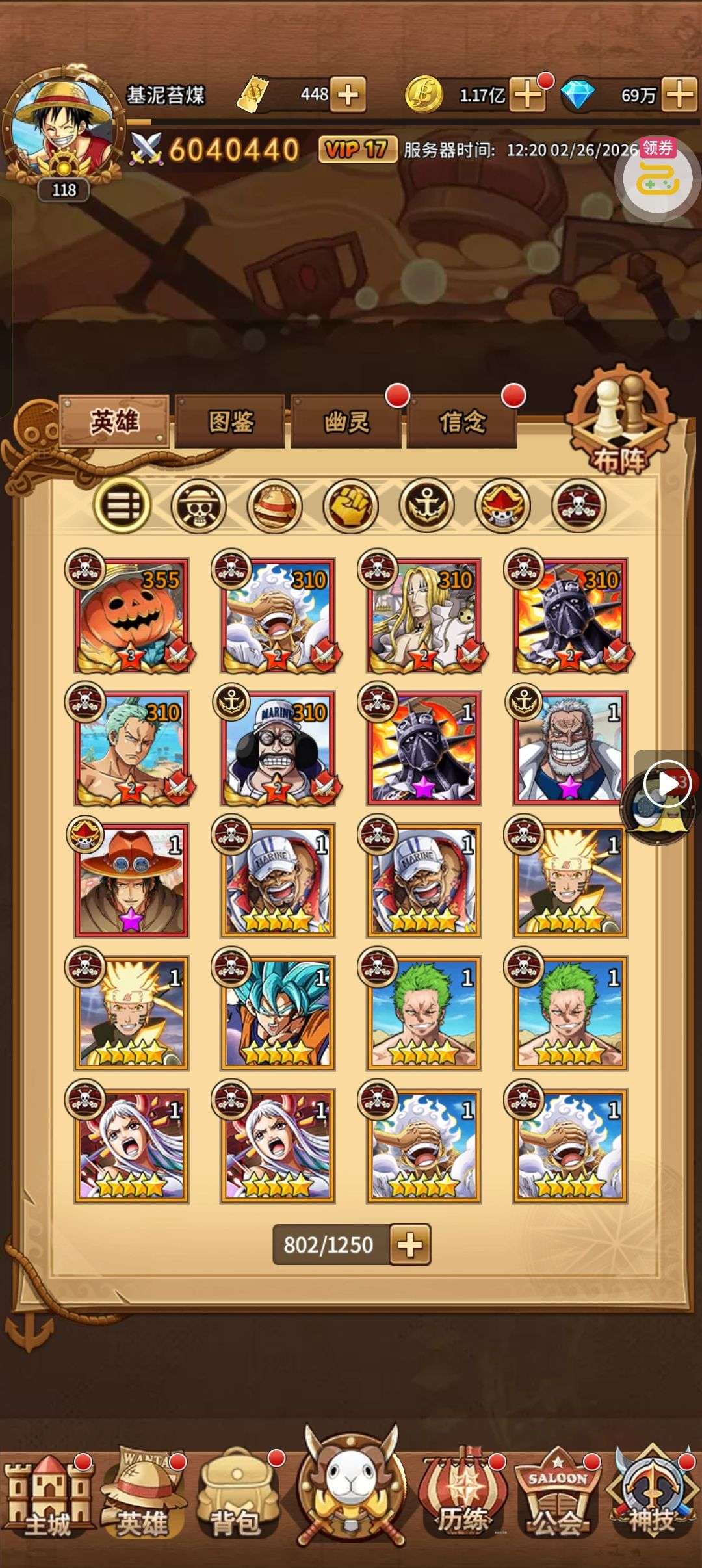702x1568 pixels.
Task: Switch to the 幽灵 tab
Action: pyautogui.click(x=346, y=422)
